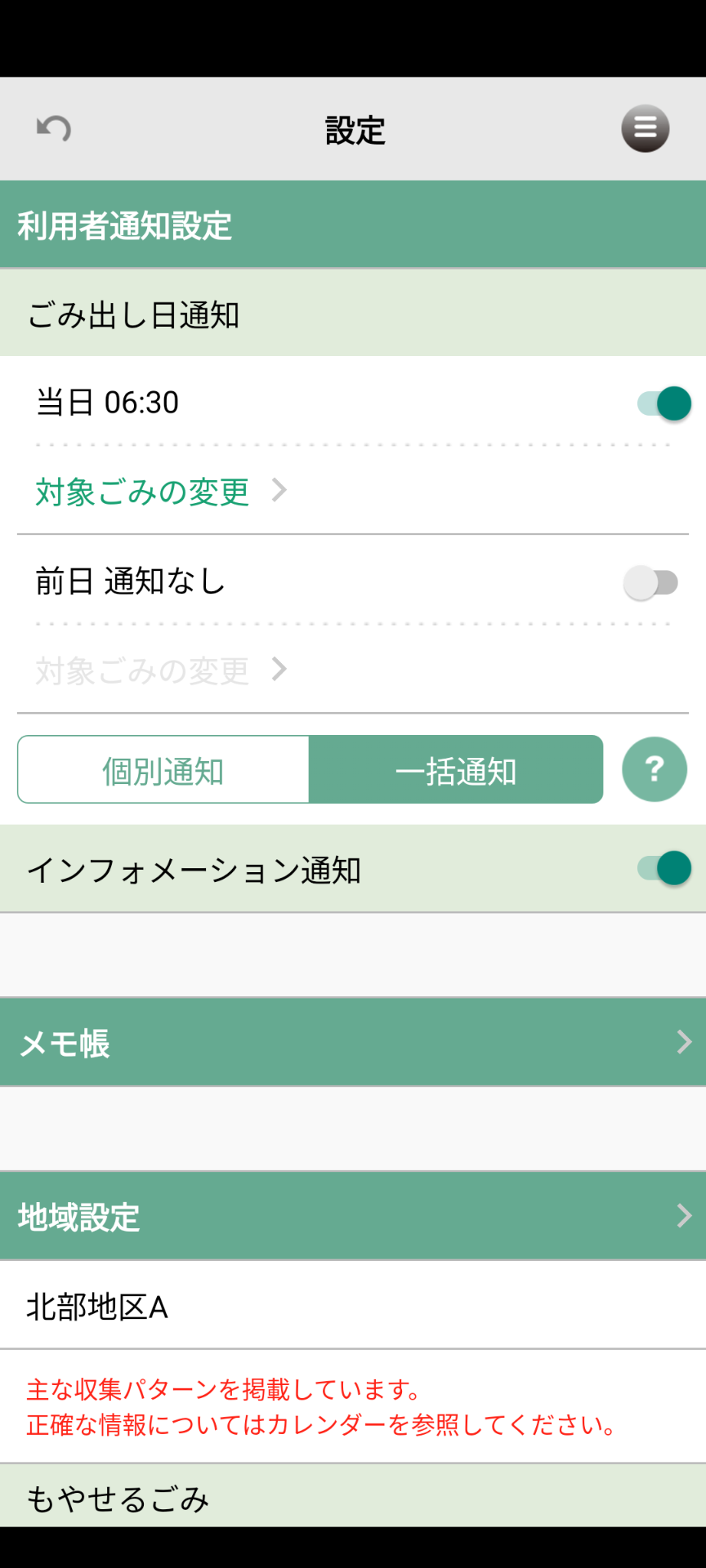The width and height of the screenshot is (706, 1568).
Task: Open 地域設定 to change area
Action: pyautogui.click(x=353, y=1216)
